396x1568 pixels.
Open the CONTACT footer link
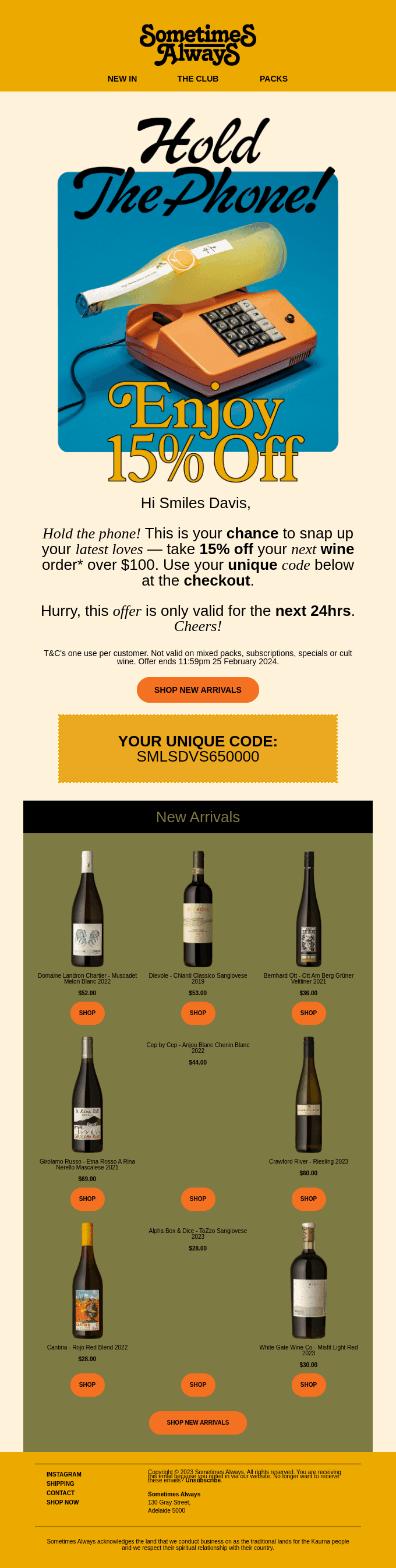[60, 1492]
